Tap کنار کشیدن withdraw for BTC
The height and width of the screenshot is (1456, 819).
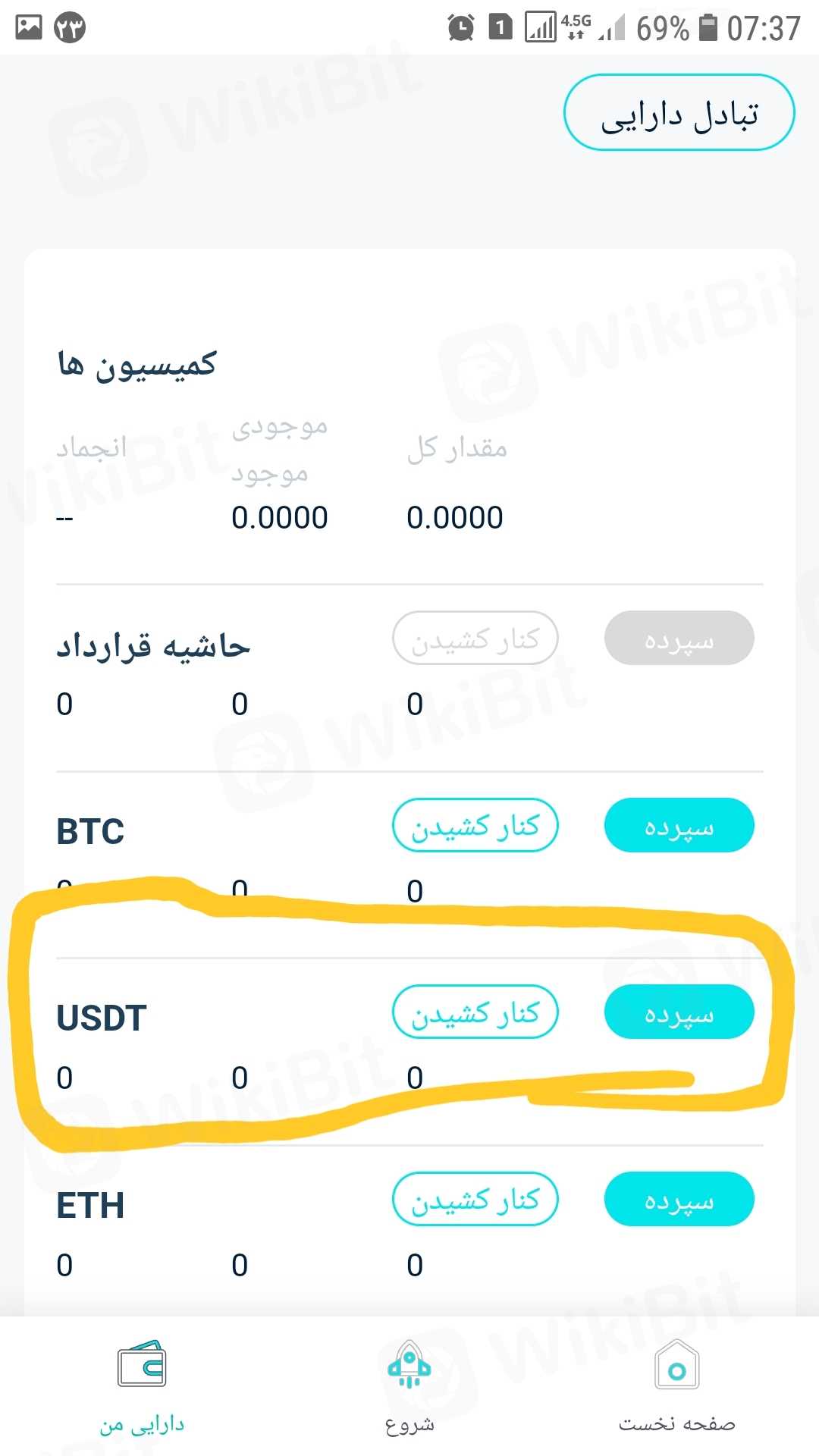click(475, 825)
